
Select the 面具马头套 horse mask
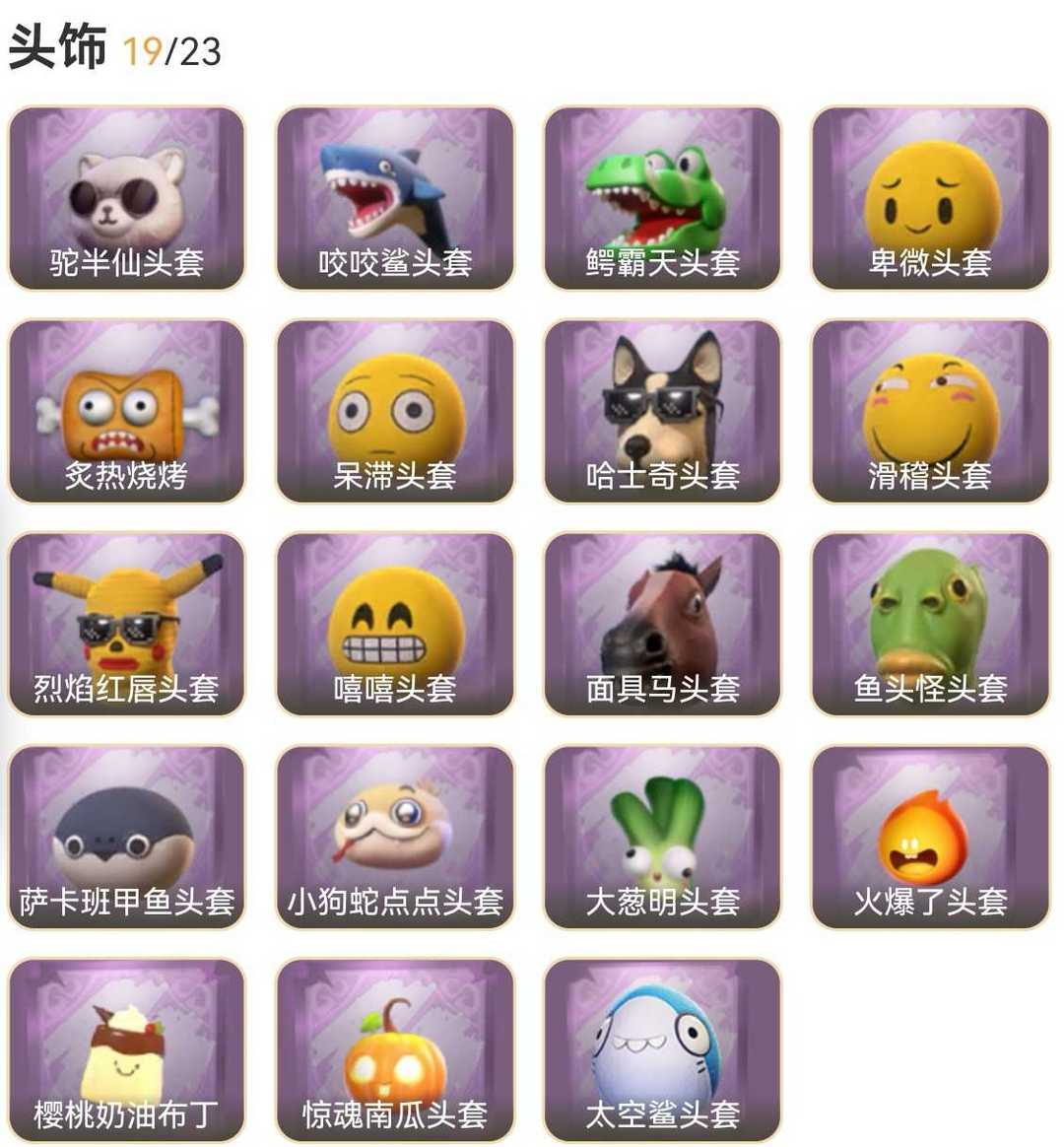662,624
